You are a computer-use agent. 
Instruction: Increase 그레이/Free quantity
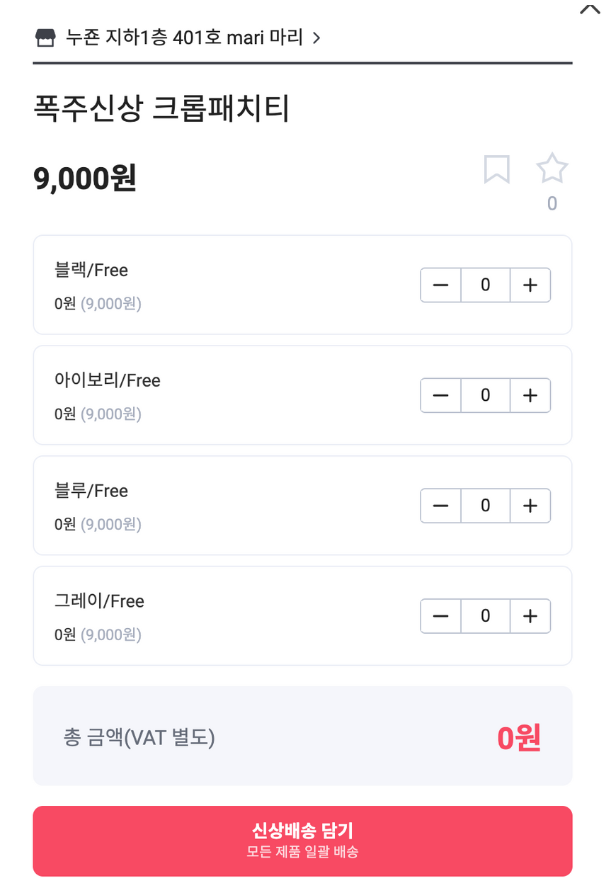click(x=530, y=615)
